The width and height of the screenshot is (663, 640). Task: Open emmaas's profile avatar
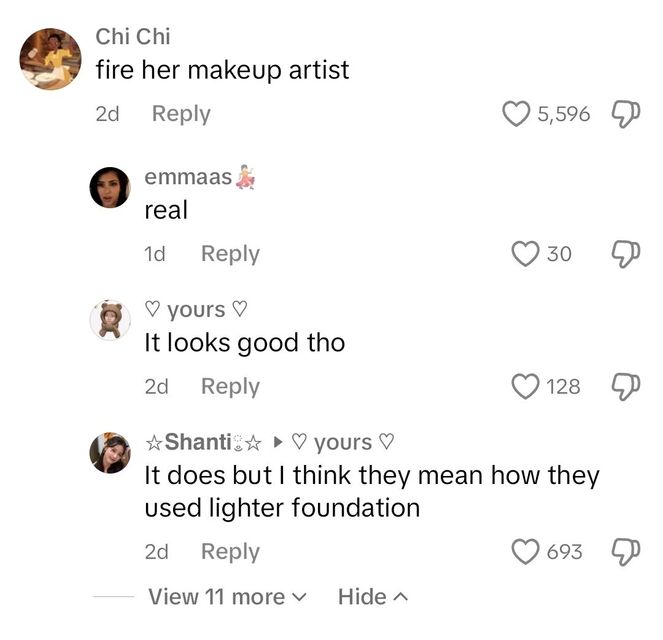pyautogui.click(x=110, y=187)
